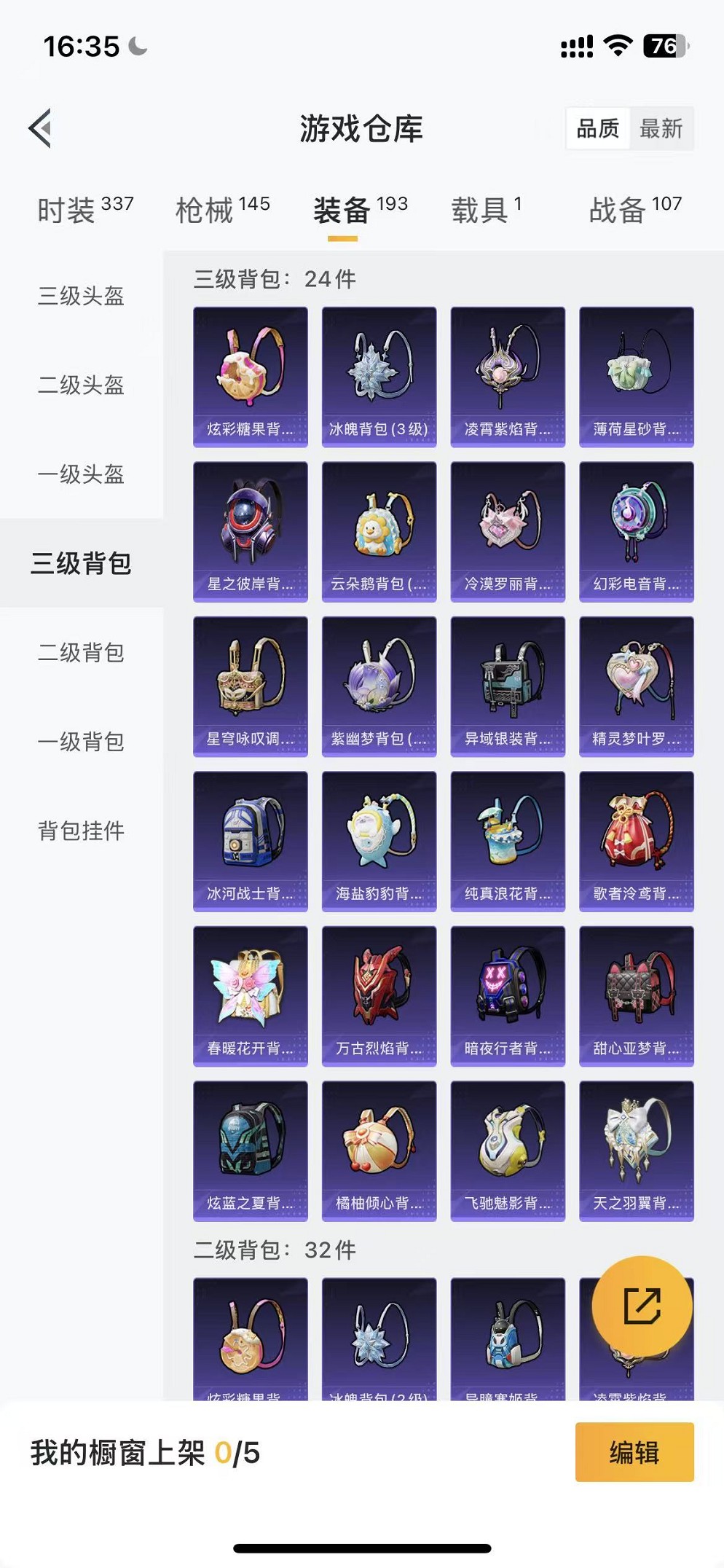Sort items by 最新
724x1568 pixels.
click(x=661, y=129)
